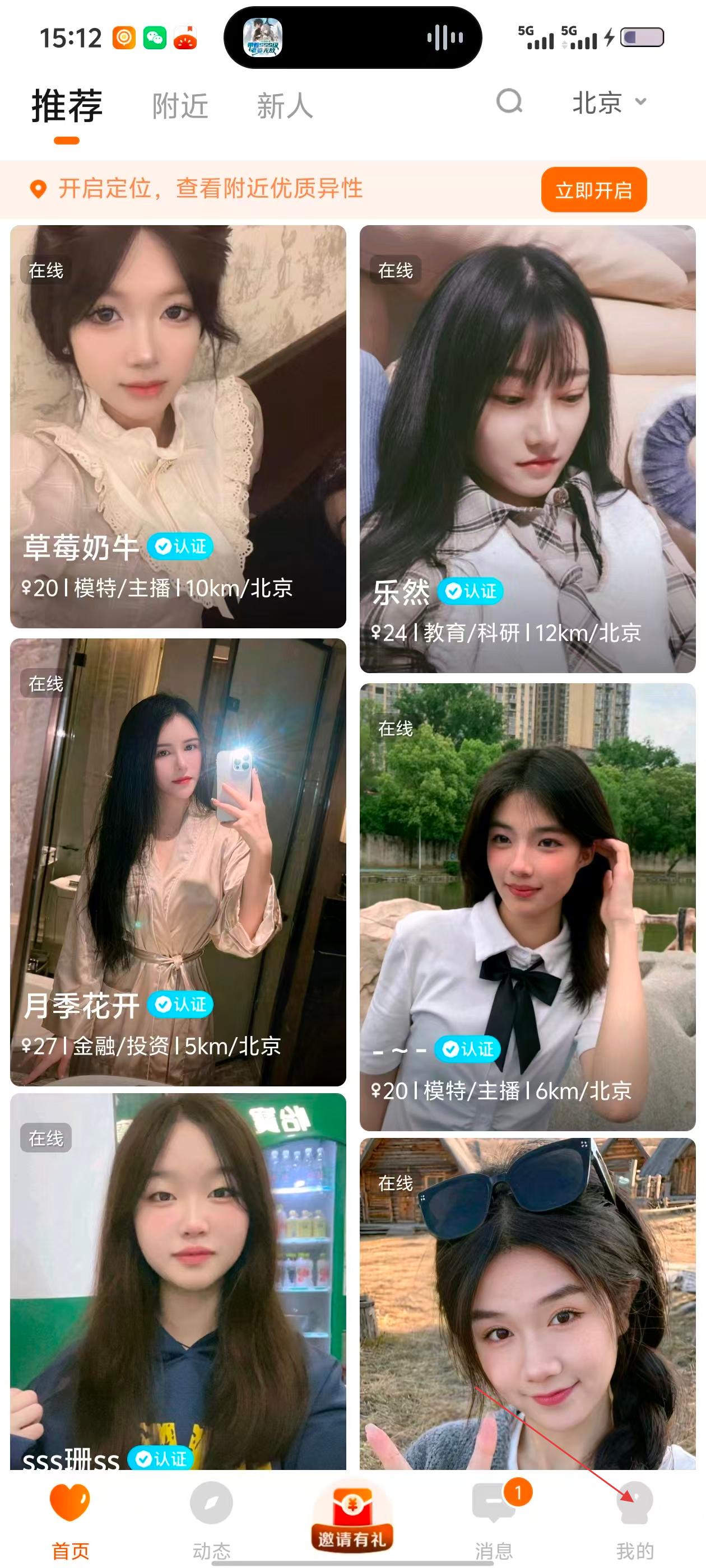Screen dimensions: 706x1568
Task: Open the profile card with sunglasses on head
Action: coord(527,1303)
